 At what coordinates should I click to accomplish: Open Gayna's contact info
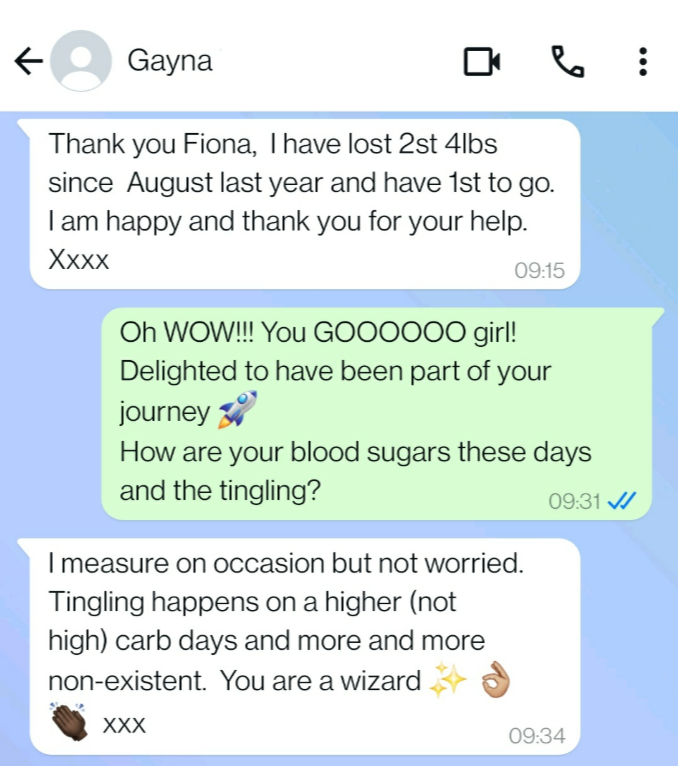[x=170, y=62]
